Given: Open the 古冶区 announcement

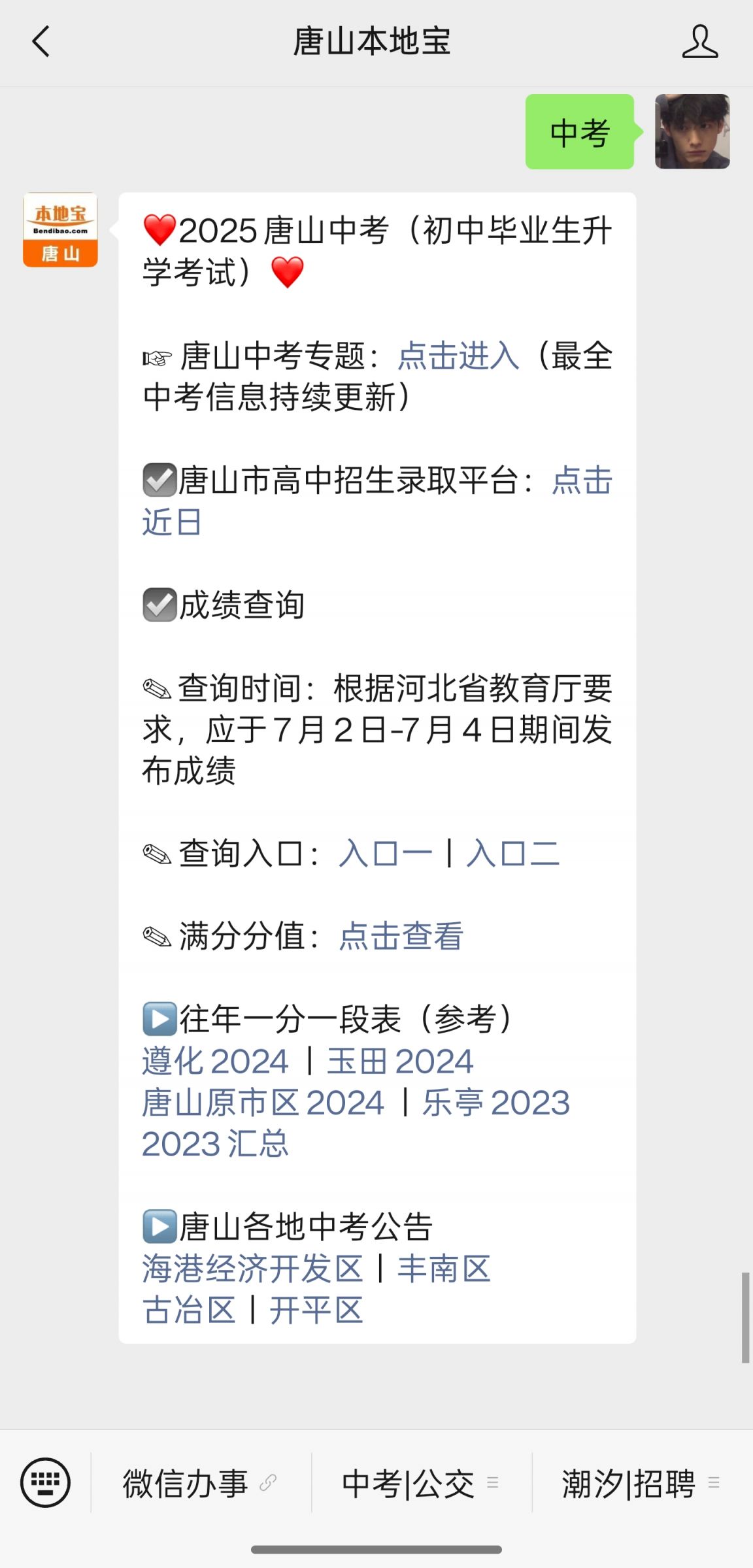Looking at the screenshot, I should pos(189,1310).
